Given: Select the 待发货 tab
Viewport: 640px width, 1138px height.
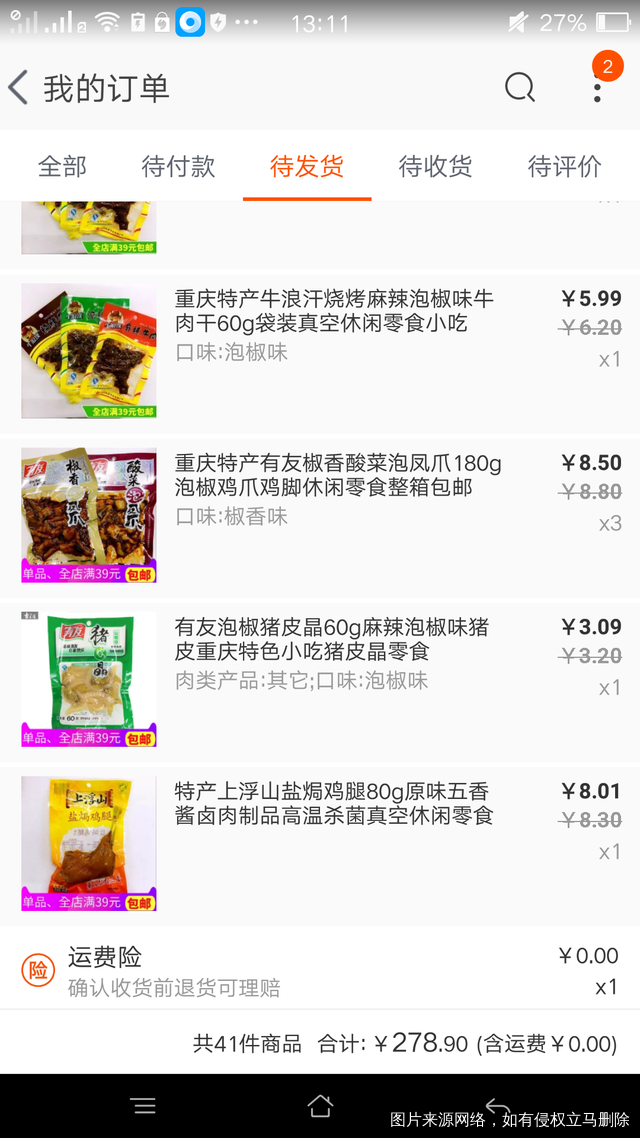Looking at the screenshot, I should coord(306,166).
